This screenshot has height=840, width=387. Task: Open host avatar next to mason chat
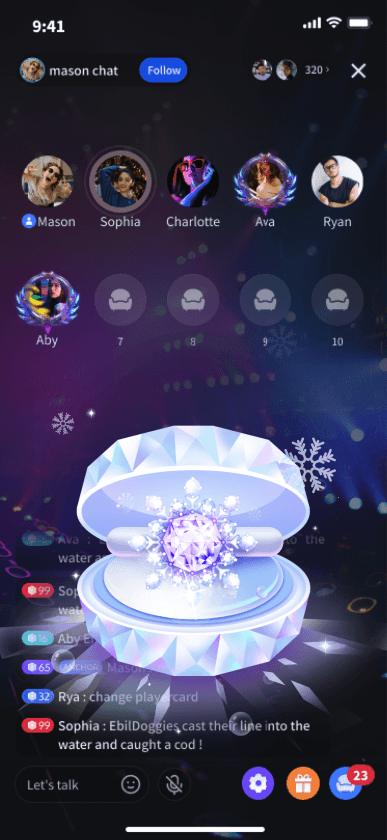coord(32,70)
